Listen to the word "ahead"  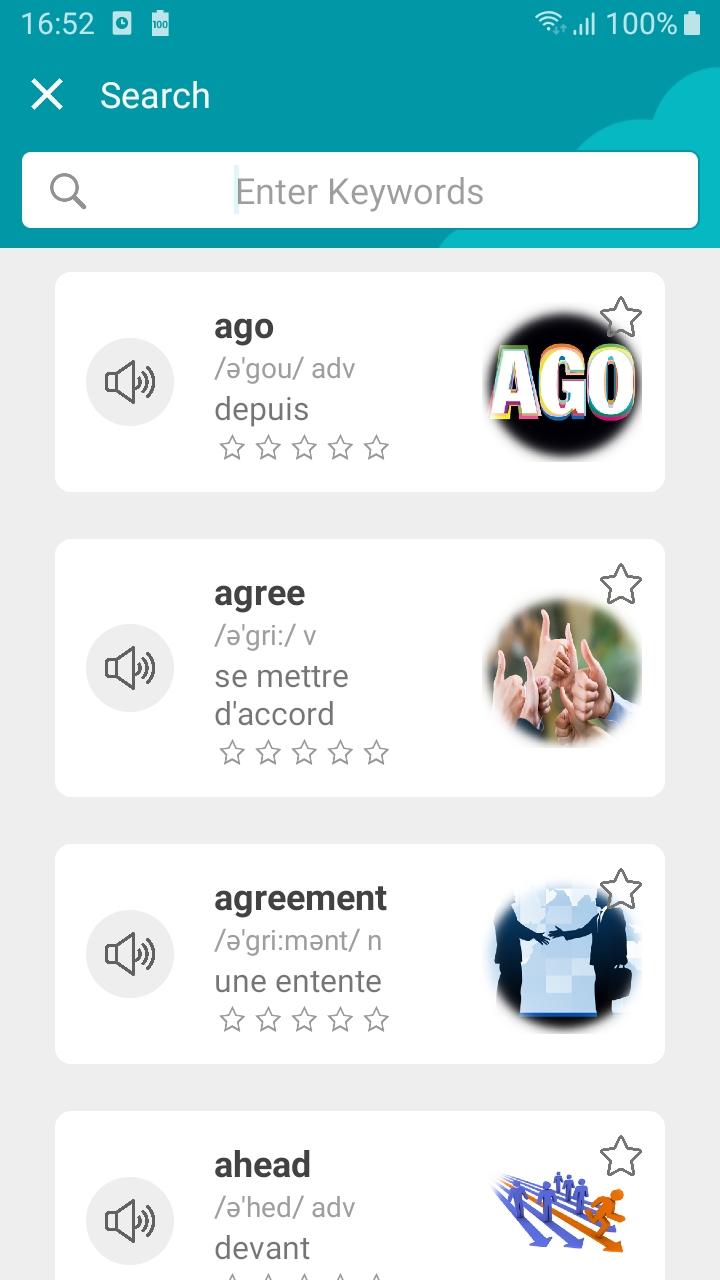(x=130, y=1220)
